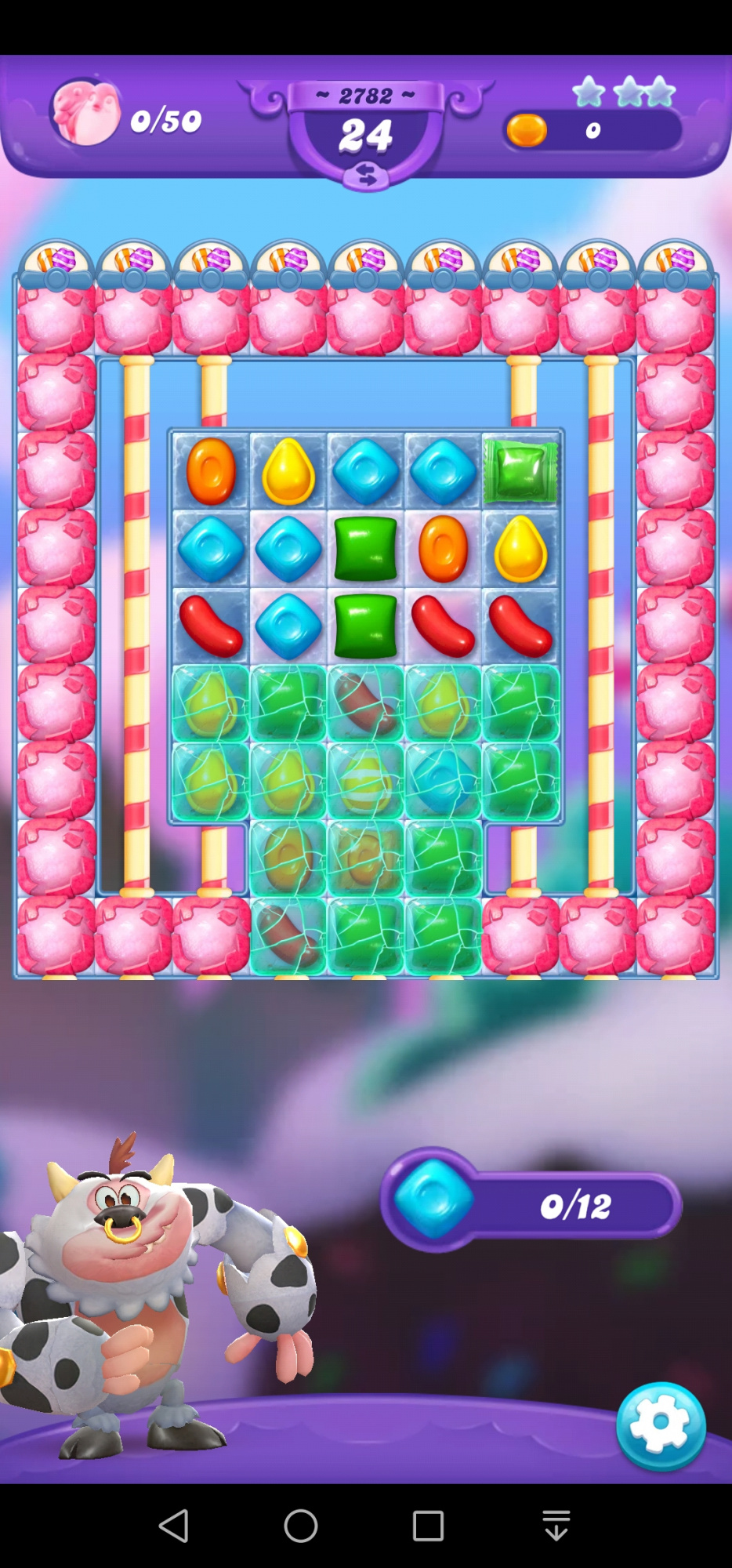Screen dimensions: 732x1568
Task: Open recent apps from the navigation bar
Action: tap(428, 1526)
